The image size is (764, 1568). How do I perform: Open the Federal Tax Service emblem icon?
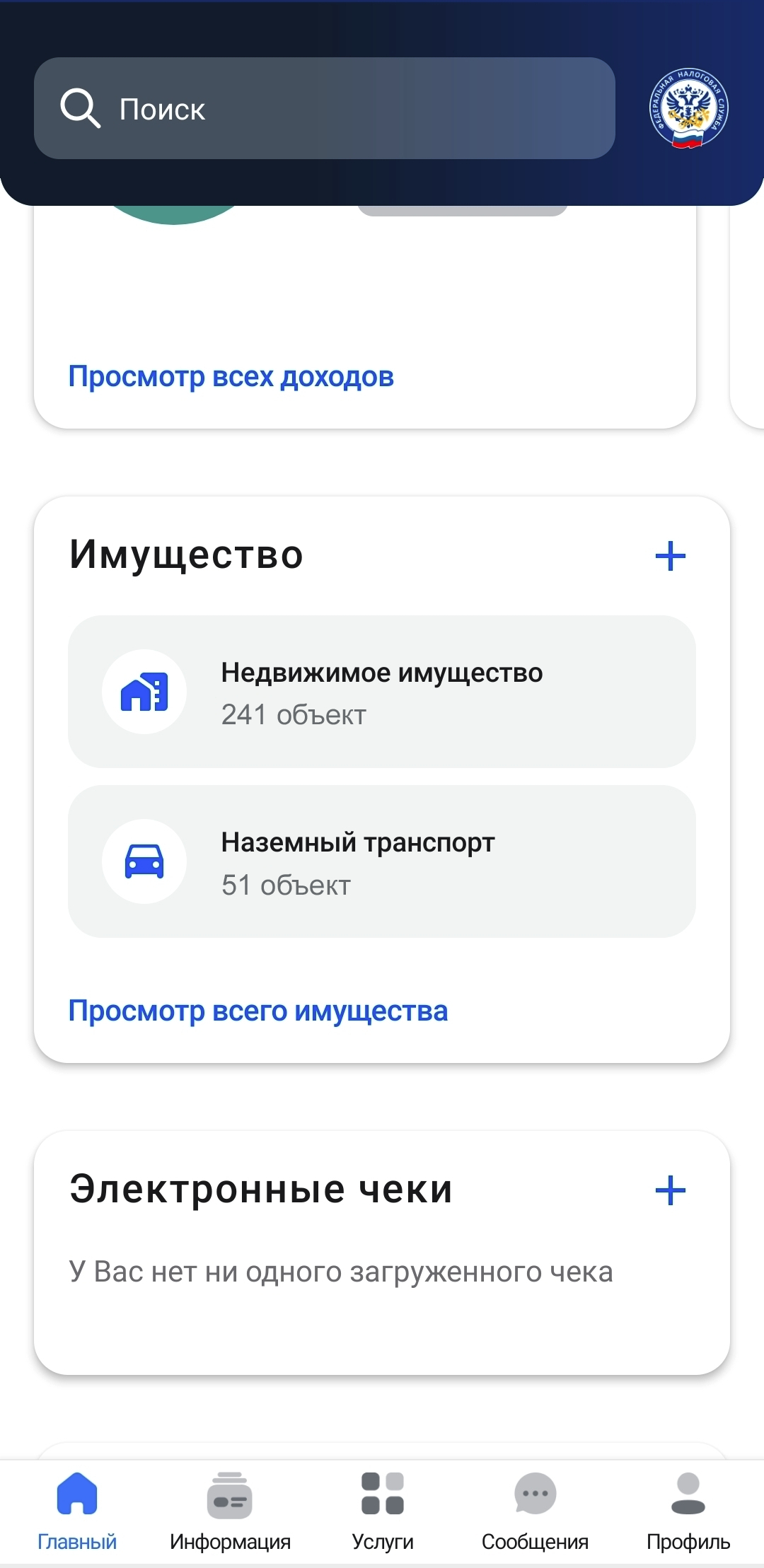pos(689,109)
